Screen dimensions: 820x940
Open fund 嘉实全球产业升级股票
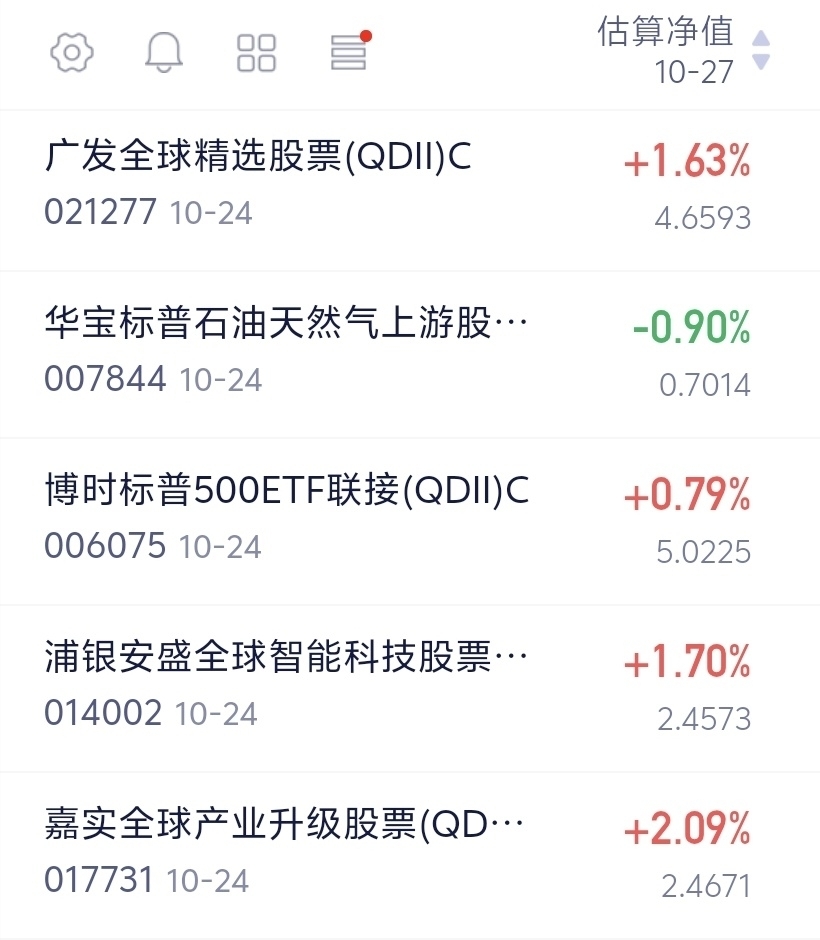284,826
